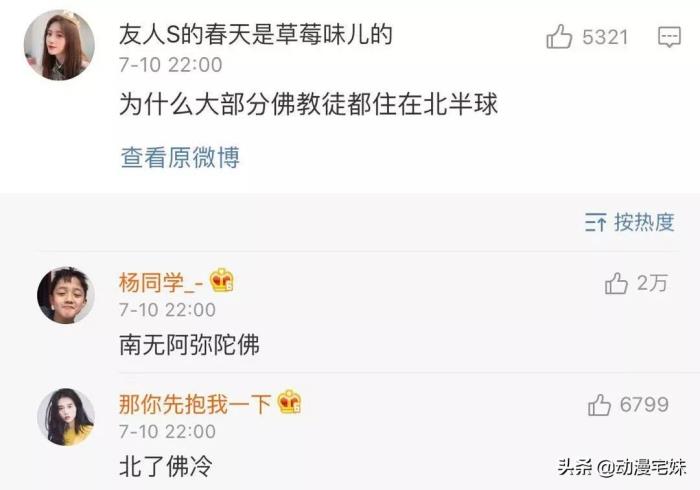Like the comment by 友人S的春天是草莓味儿的

pos(559,38)
